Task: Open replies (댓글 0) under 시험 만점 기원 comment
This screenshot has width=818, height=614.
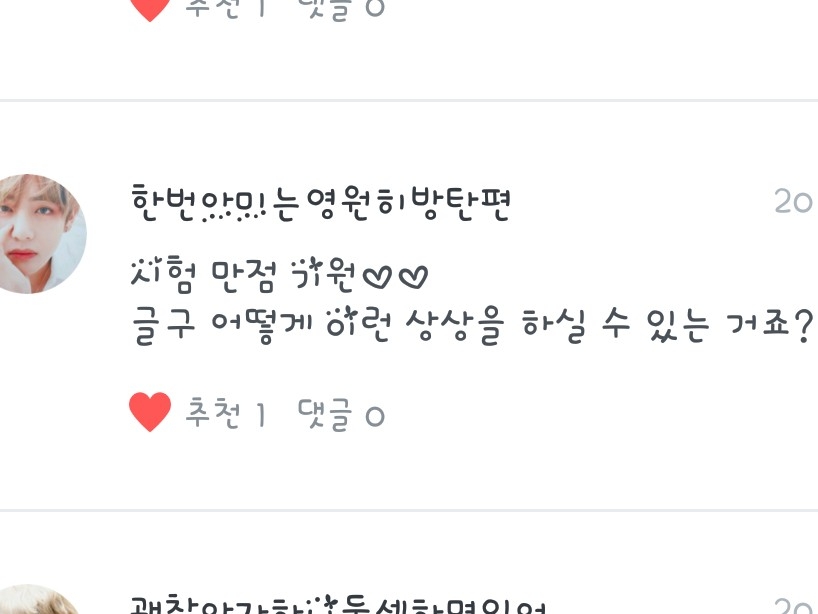Action: pyautogui.click(x=341, y=414)
